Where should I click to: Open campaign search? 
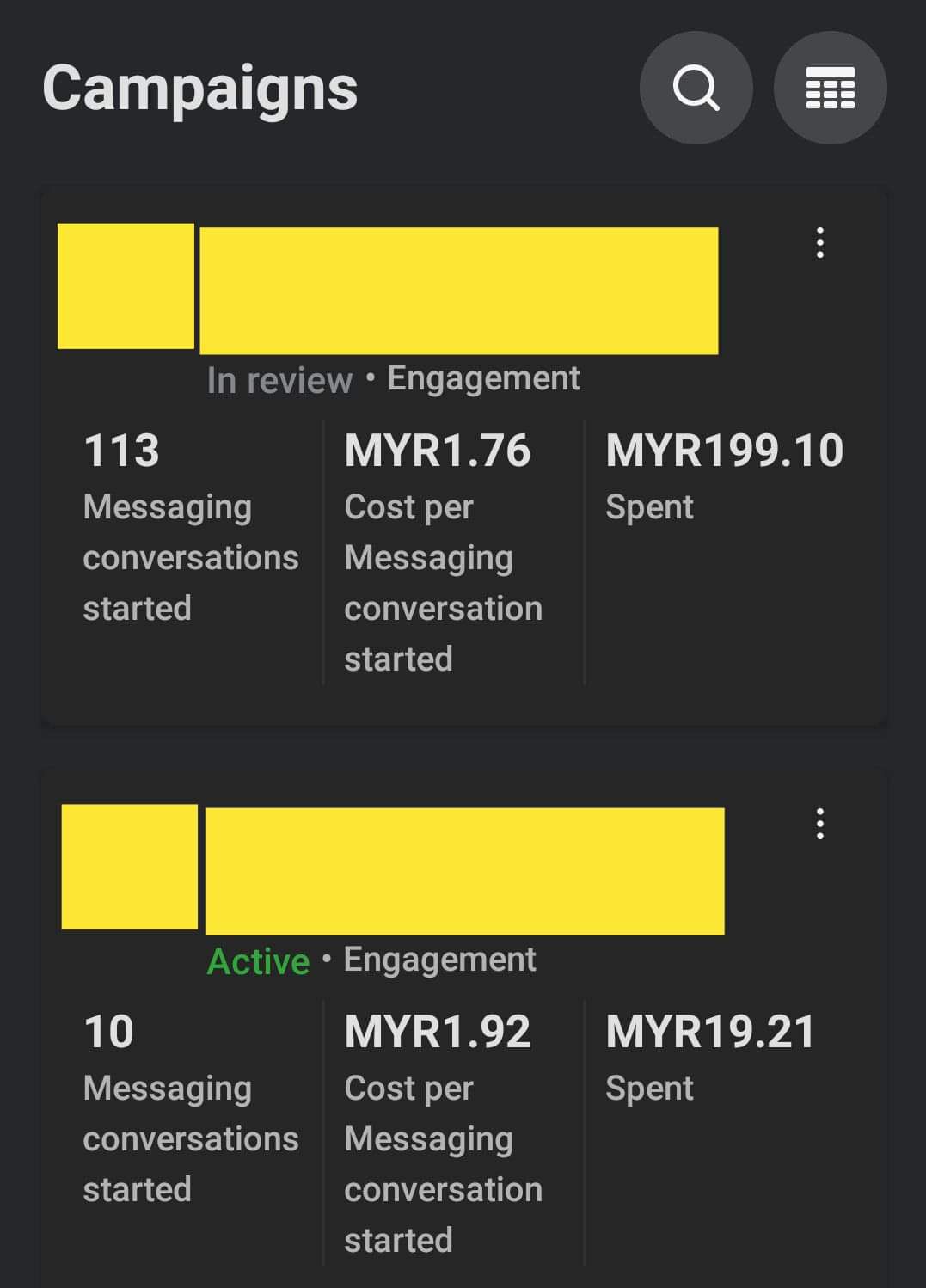tap(696, 88)
